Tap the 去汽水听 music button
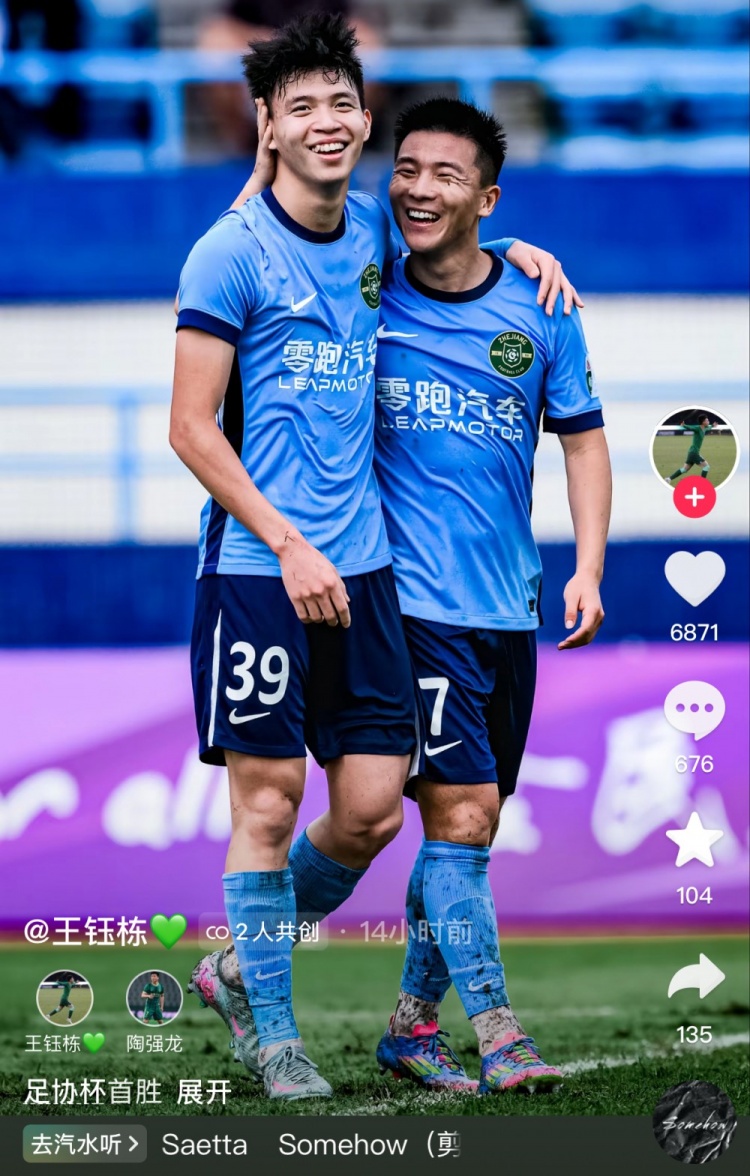This screenshot has width=750, height=1176. [84, 1144]
